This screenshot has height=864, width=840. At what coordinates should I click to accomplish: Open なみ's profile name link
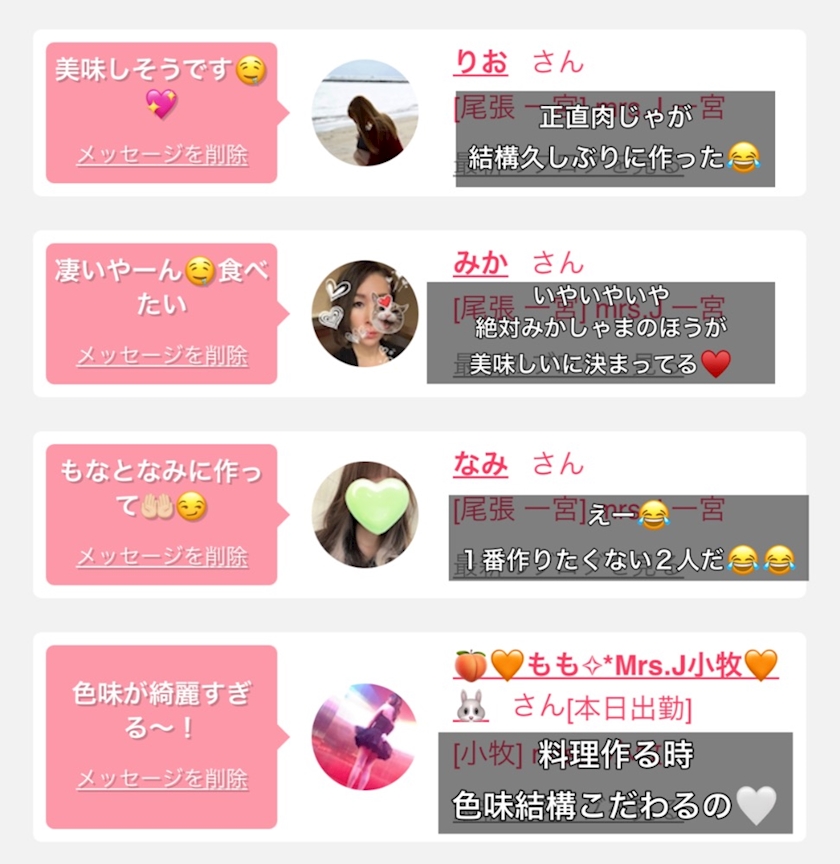(x=481, y=463)
